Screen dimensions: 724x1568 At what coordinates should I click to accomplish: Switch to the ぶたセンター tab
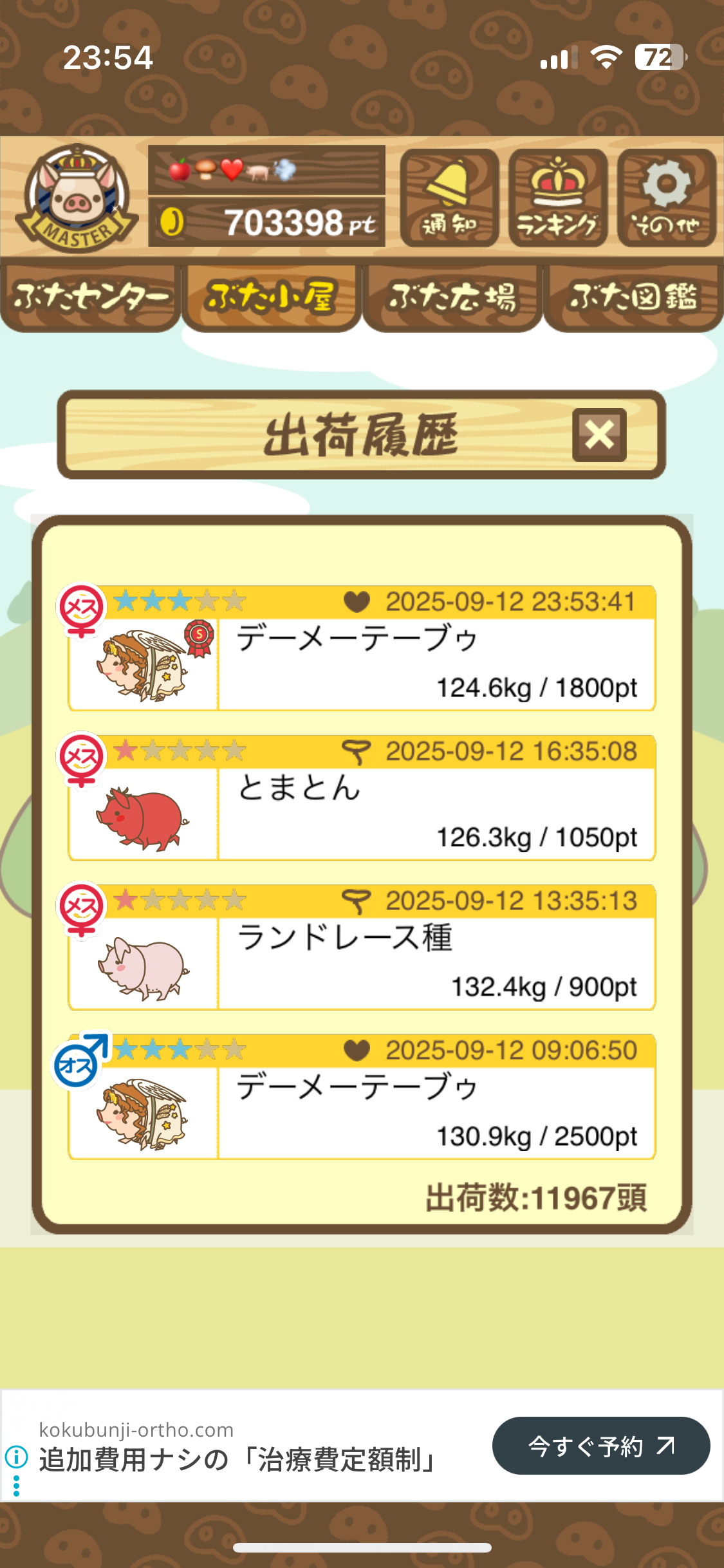click(90, 297)
